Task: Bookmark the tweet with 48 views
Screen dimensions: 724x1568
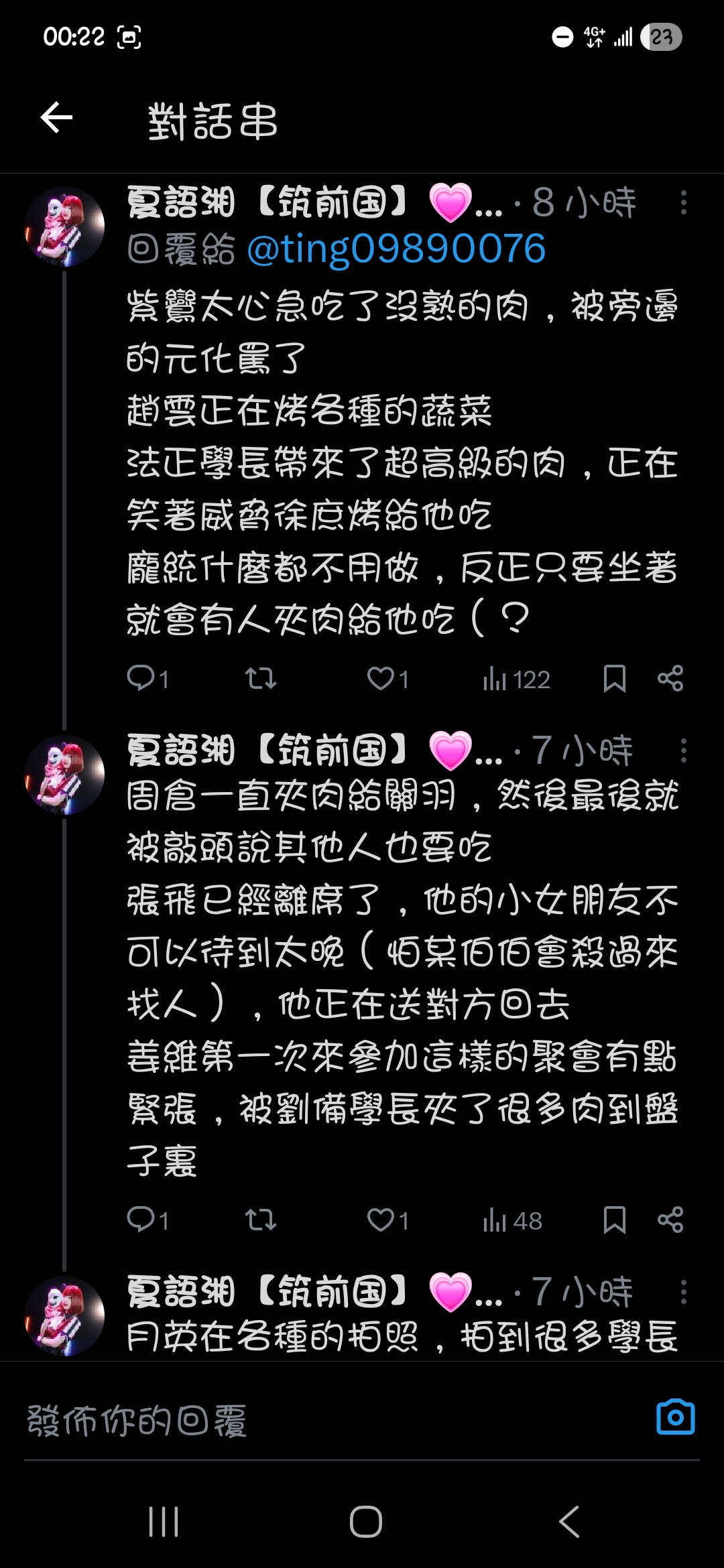Action: (x=614, y=1220)
